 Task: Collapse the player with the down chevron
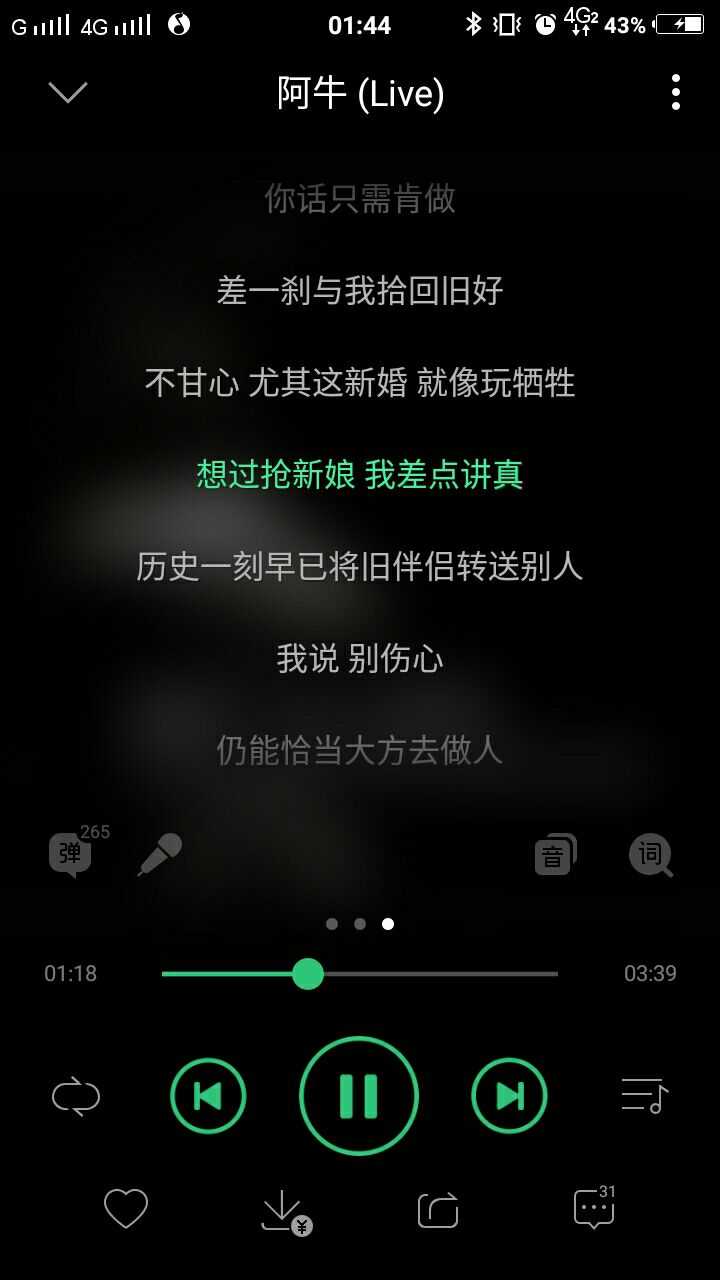(x=68, y=93)
